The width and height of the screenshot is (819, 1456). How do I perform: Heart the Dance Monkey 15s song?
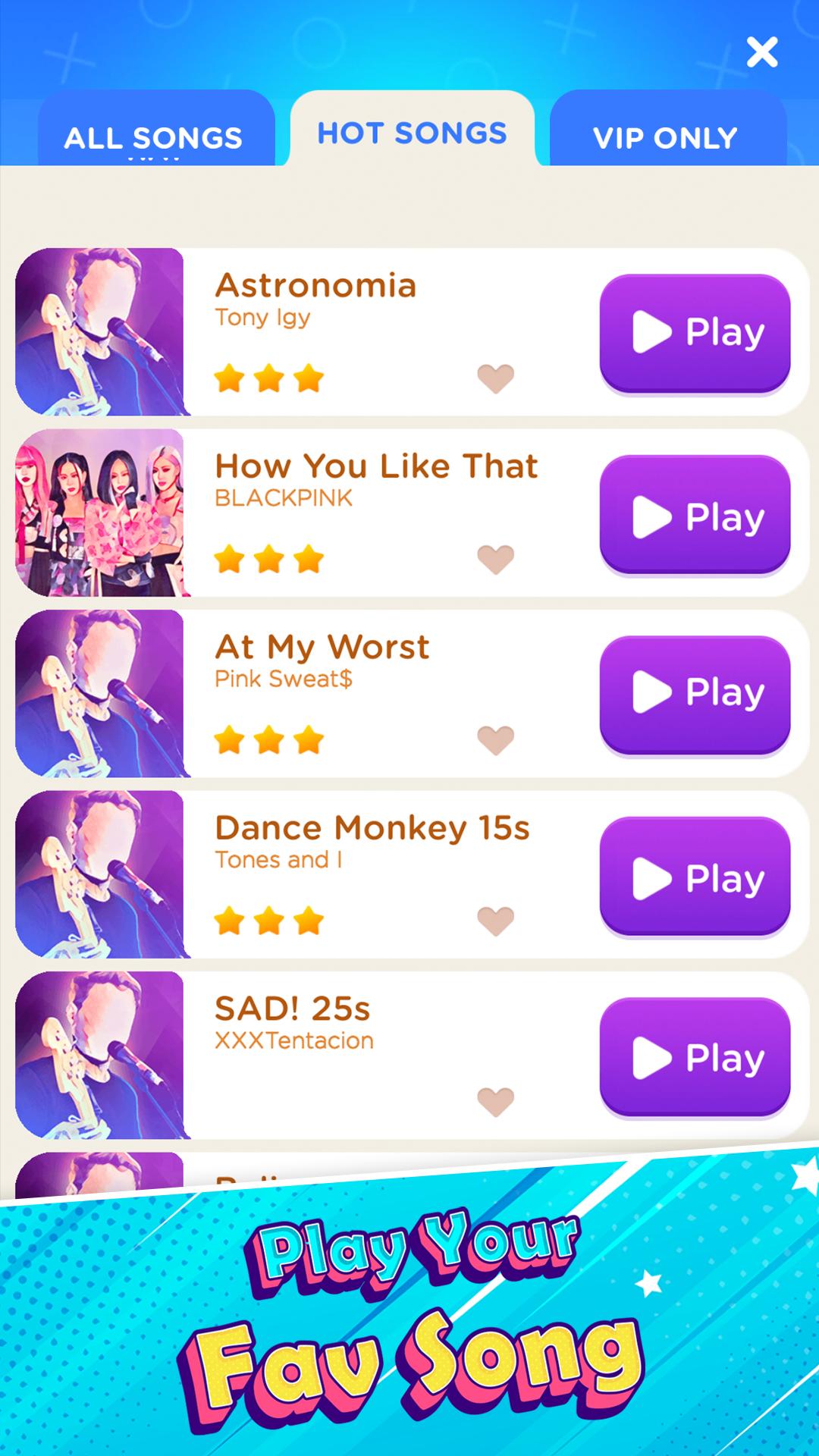point(495,921)
